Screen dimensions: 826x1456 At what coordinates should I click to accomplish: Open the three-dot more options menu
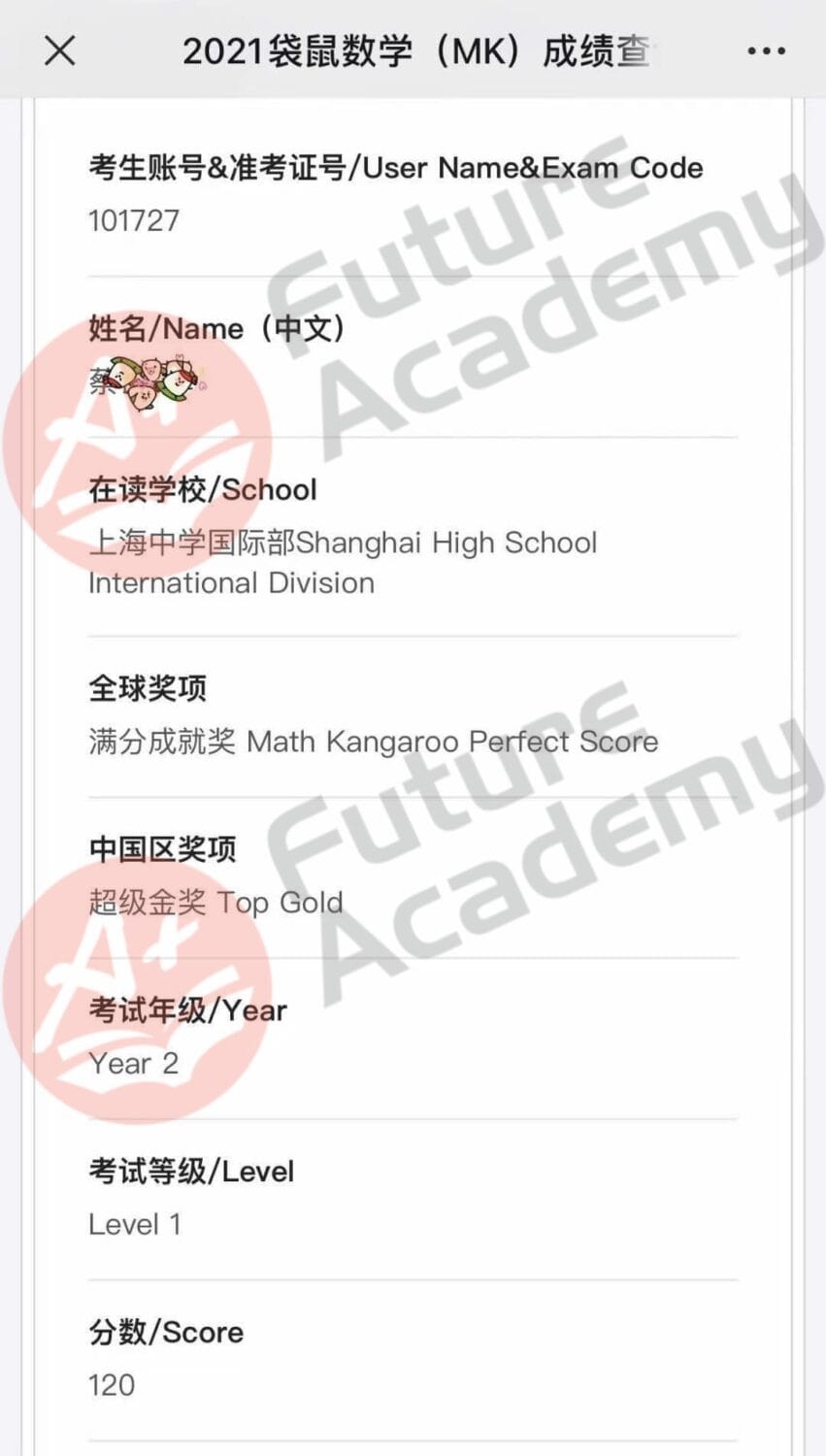pyautogui.click(x=766, y=50)
